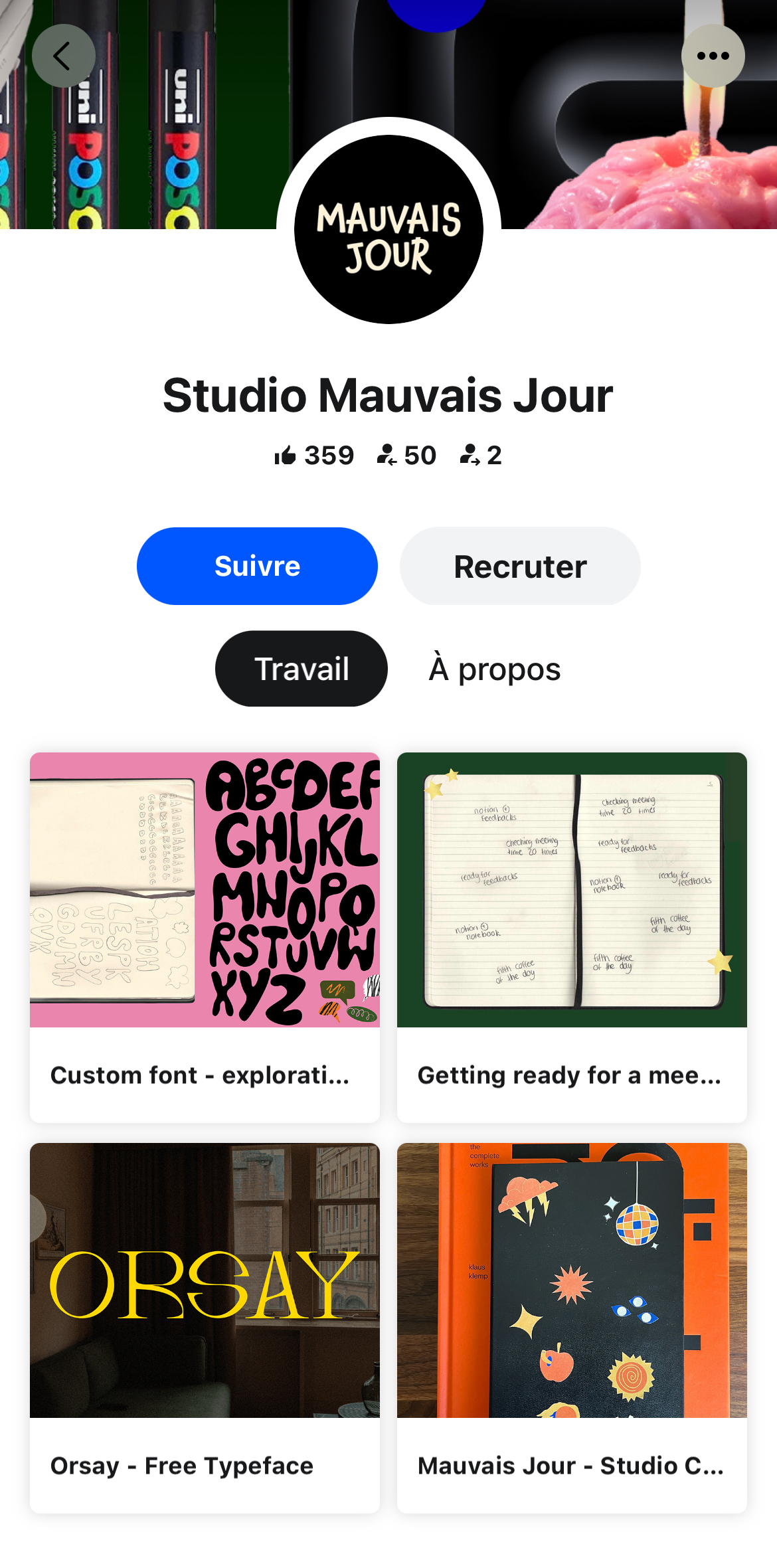Open the Getting ready for a meeting project
Image resolution: width=777 pixels, height=1568 pixels.
click(572, 936)
